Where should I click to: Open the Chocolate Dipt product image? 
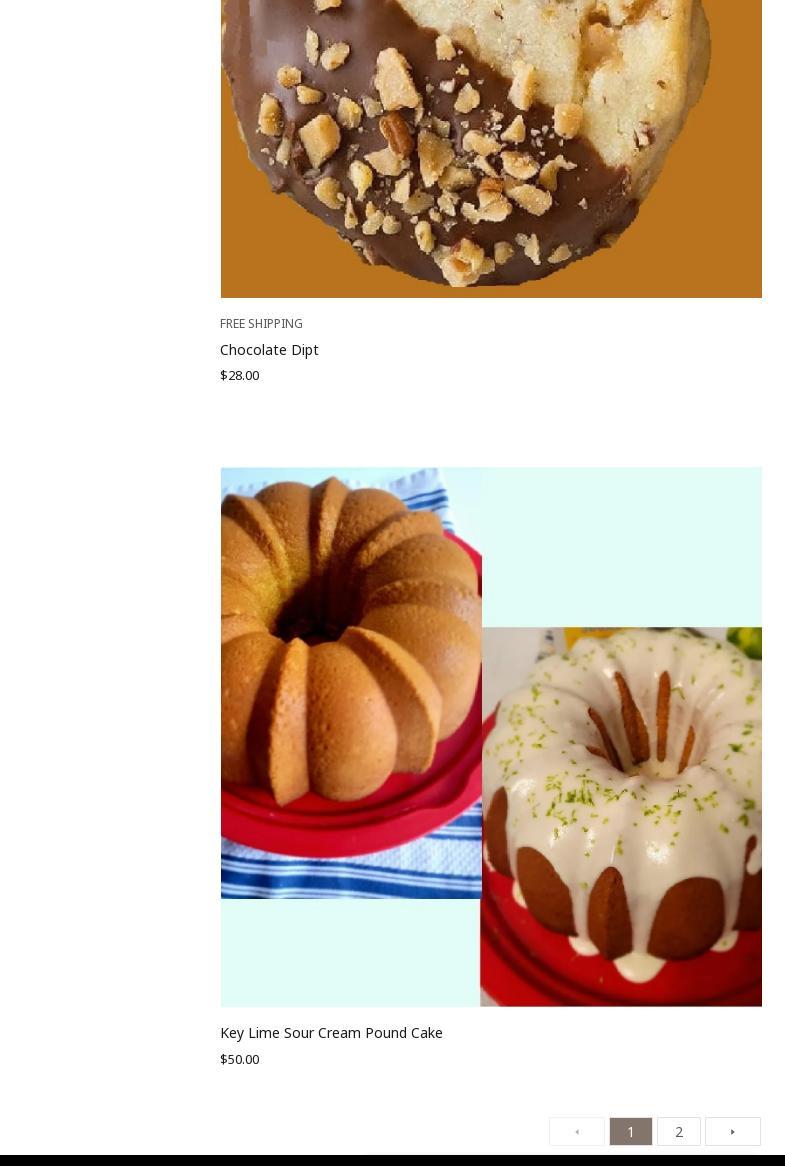tap(490, 148)
